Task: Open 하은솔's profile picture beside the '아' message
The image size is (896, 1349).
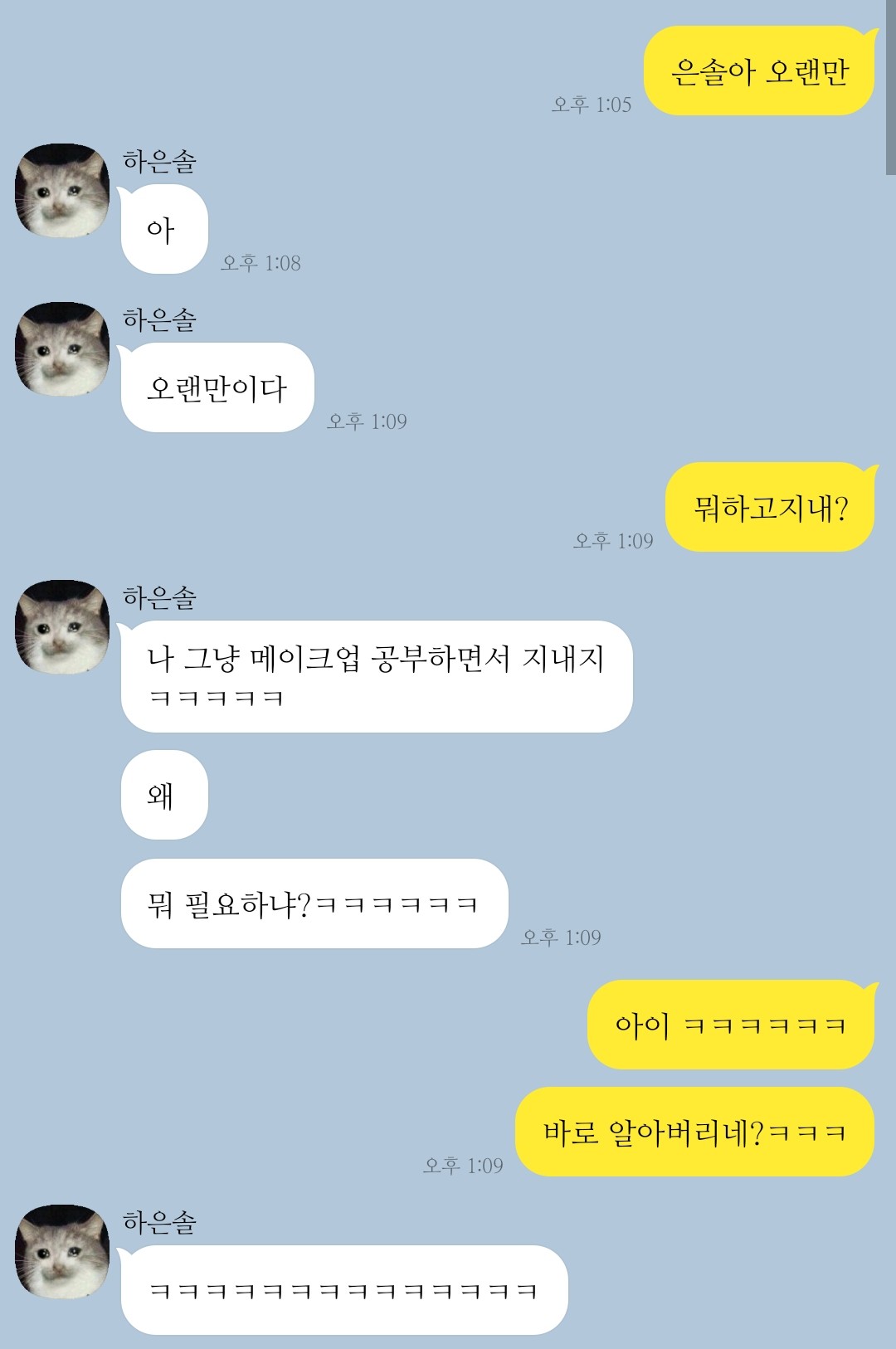Action: coord(62,191)
